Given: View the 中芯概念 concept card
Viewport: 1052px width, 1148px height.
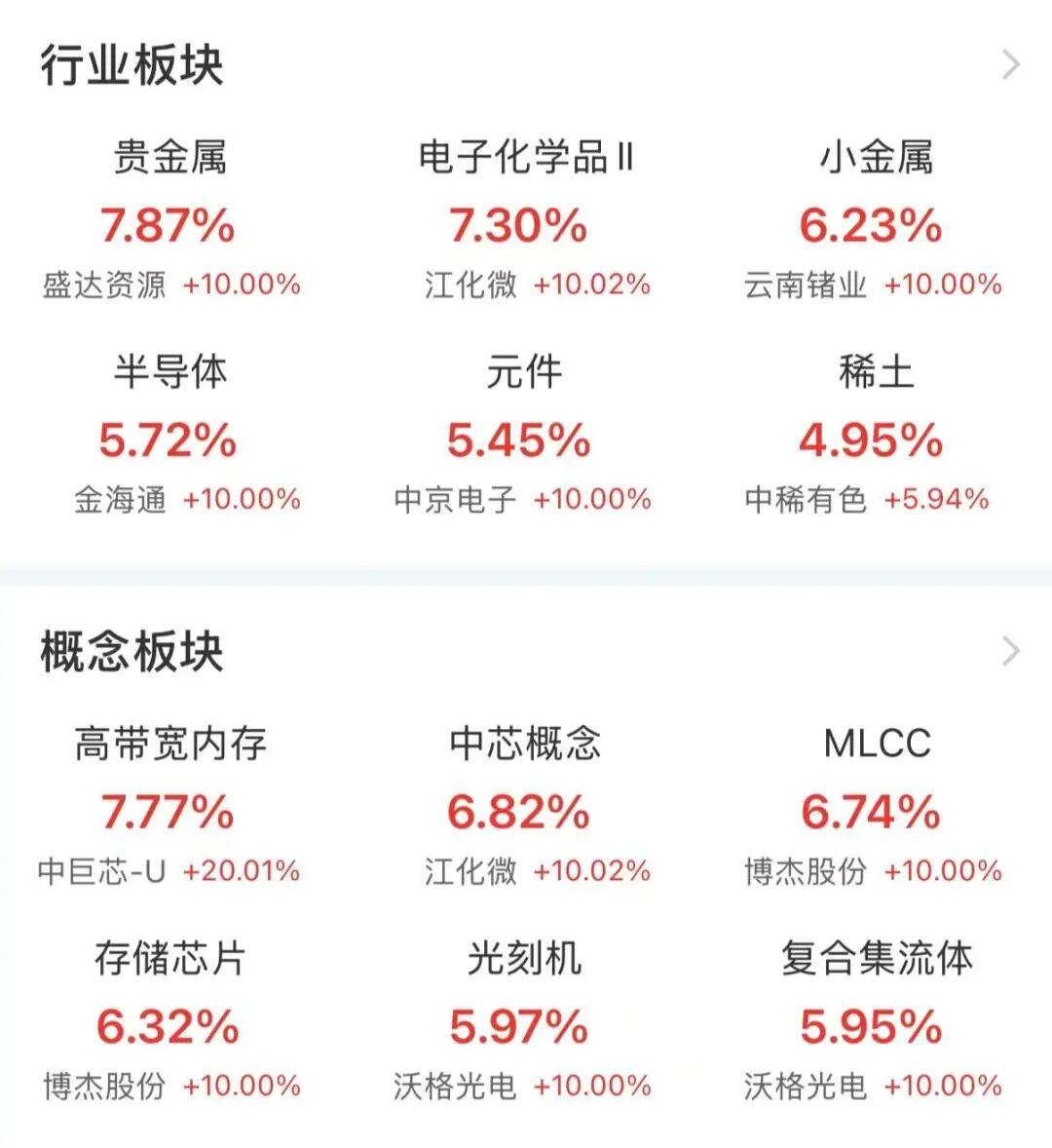Looking at the screenshot, I should point(524,805).
